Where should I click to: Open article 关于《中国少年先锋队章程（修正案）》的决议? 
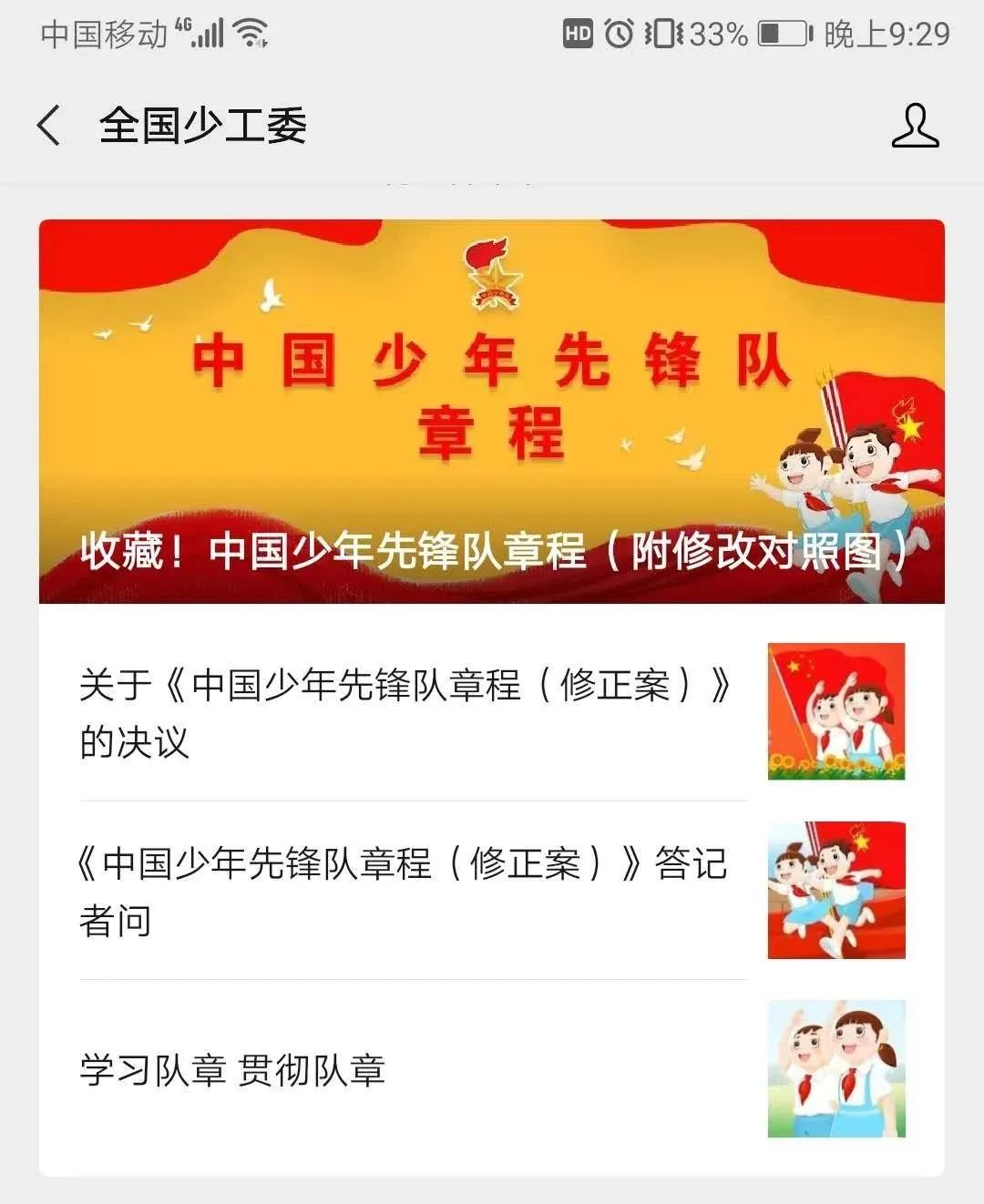tap(406, 712)
